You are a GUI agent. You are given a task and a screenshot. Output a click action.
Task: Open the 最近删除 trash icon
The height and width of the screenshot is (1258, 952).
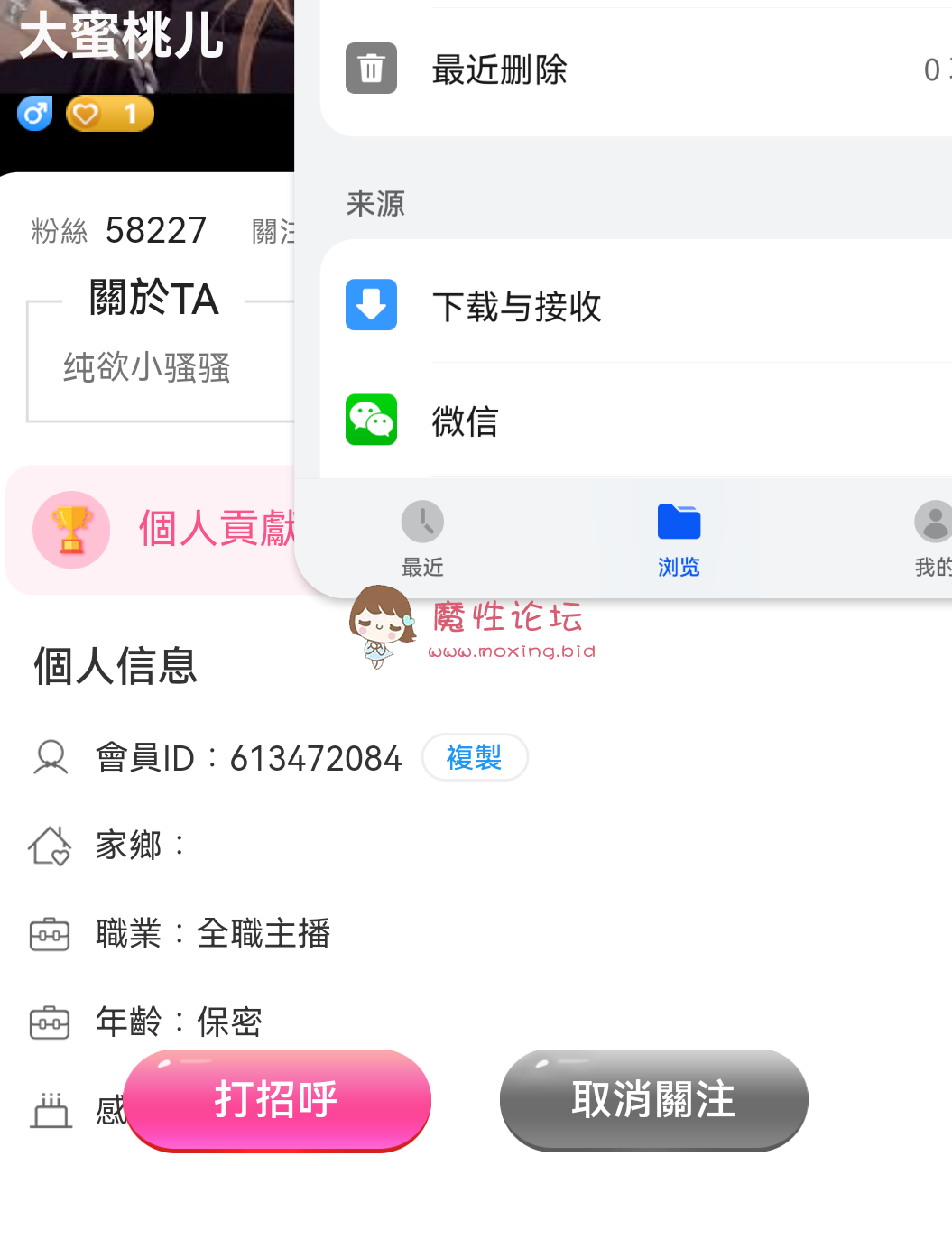click(x=371, y=69)
